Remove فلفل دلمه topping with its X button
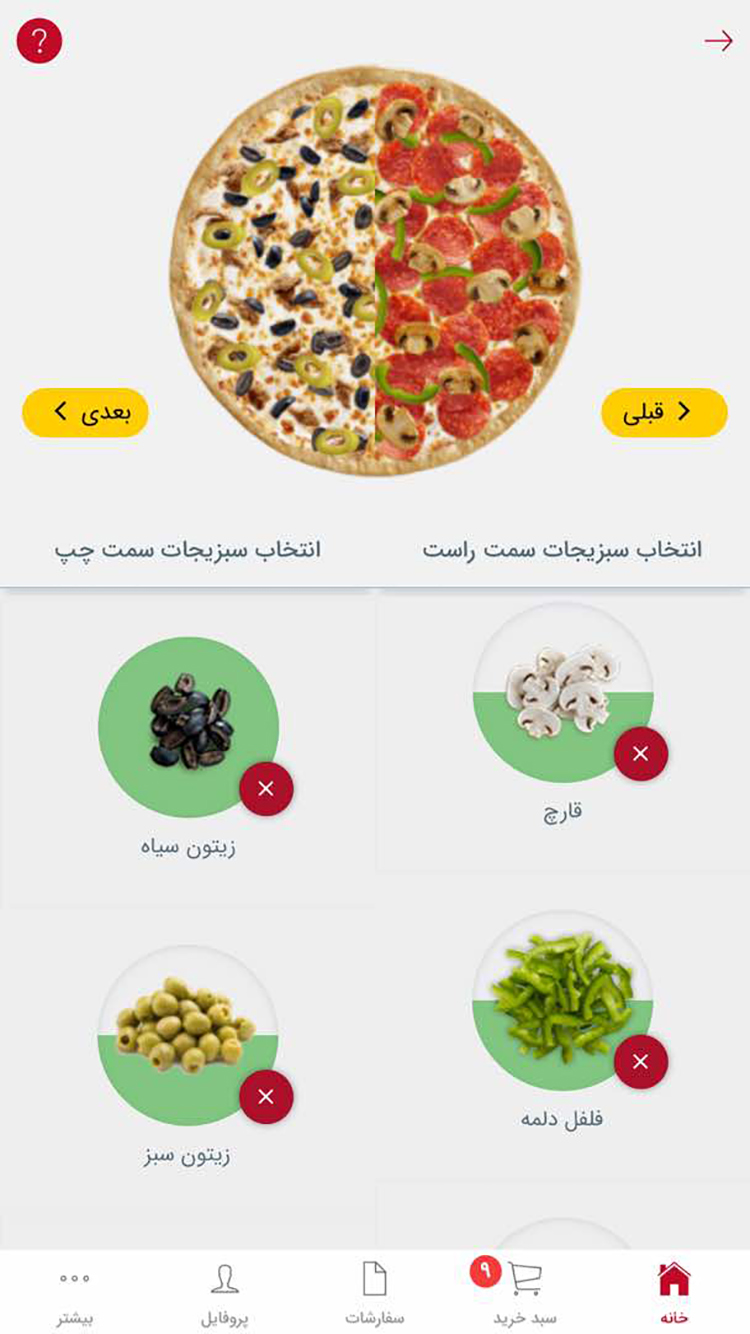This screenshot has width=750, height=1334. pyautogui.click(x=641, y=1063)
